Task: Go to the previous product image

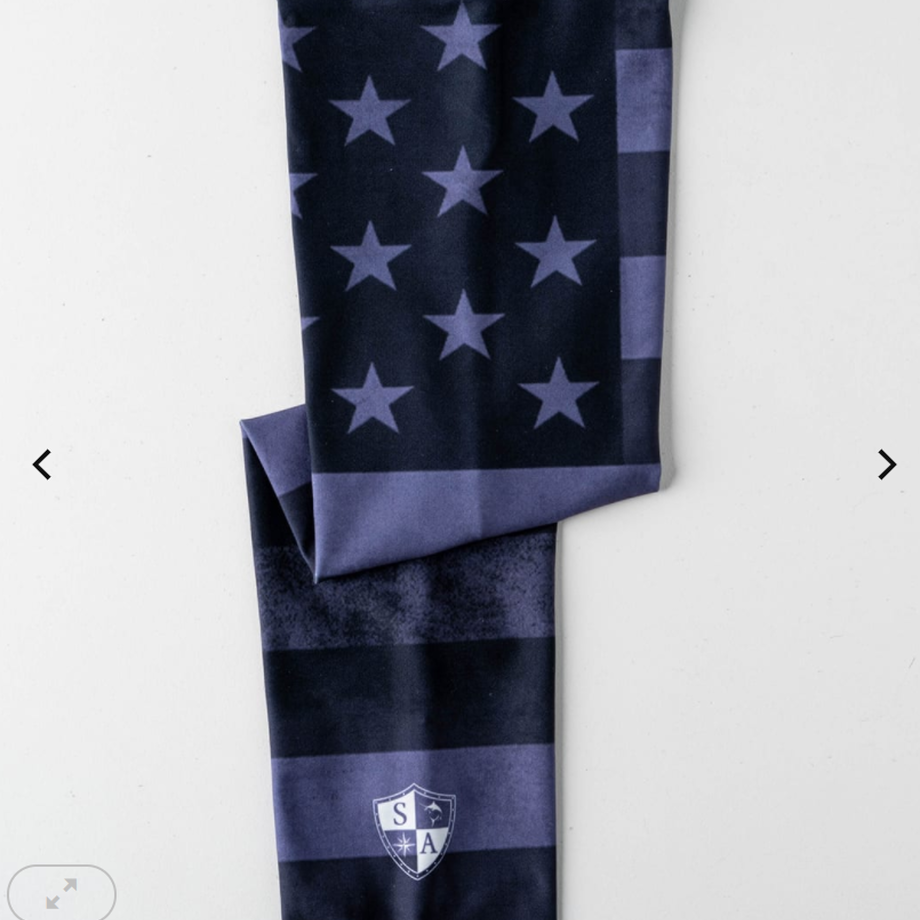Action: coord(41,465)
